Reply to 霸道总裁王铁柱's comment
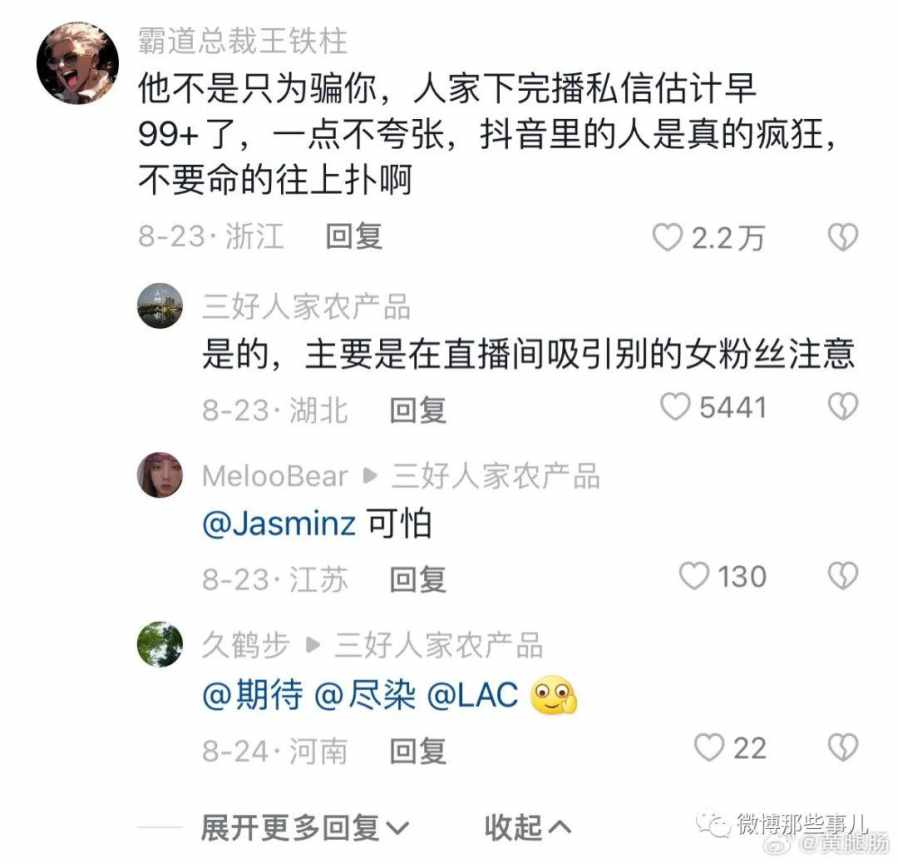Image resolution: width=898 pixels, height=864 pixels. pos(354,237)
